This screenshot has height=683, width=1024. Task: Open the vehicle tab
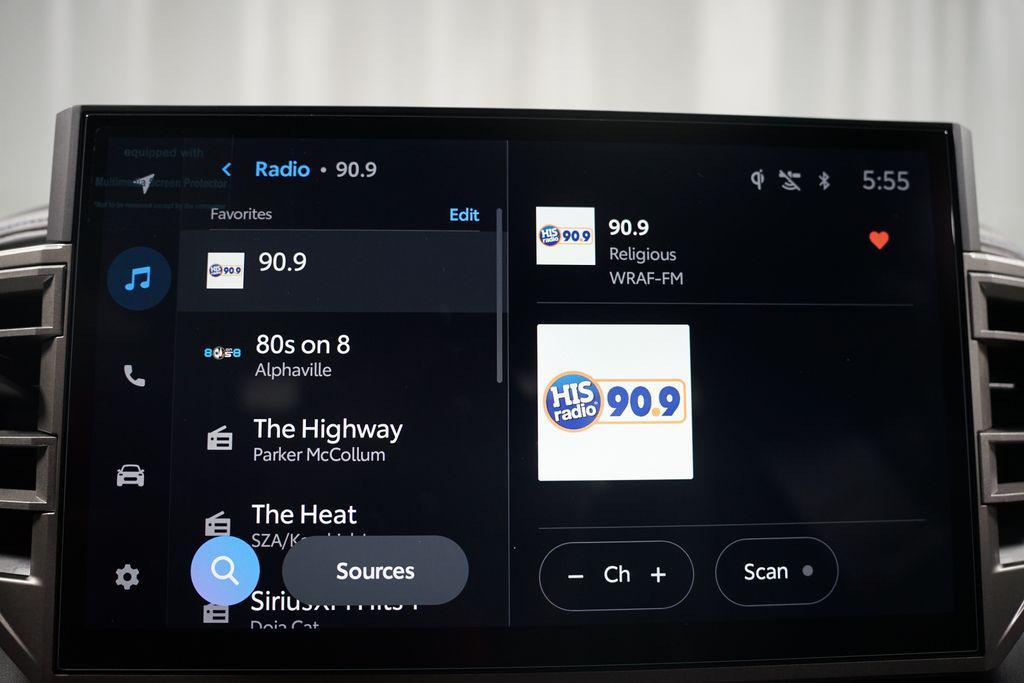pyautogui.click(x=130, y=476)
